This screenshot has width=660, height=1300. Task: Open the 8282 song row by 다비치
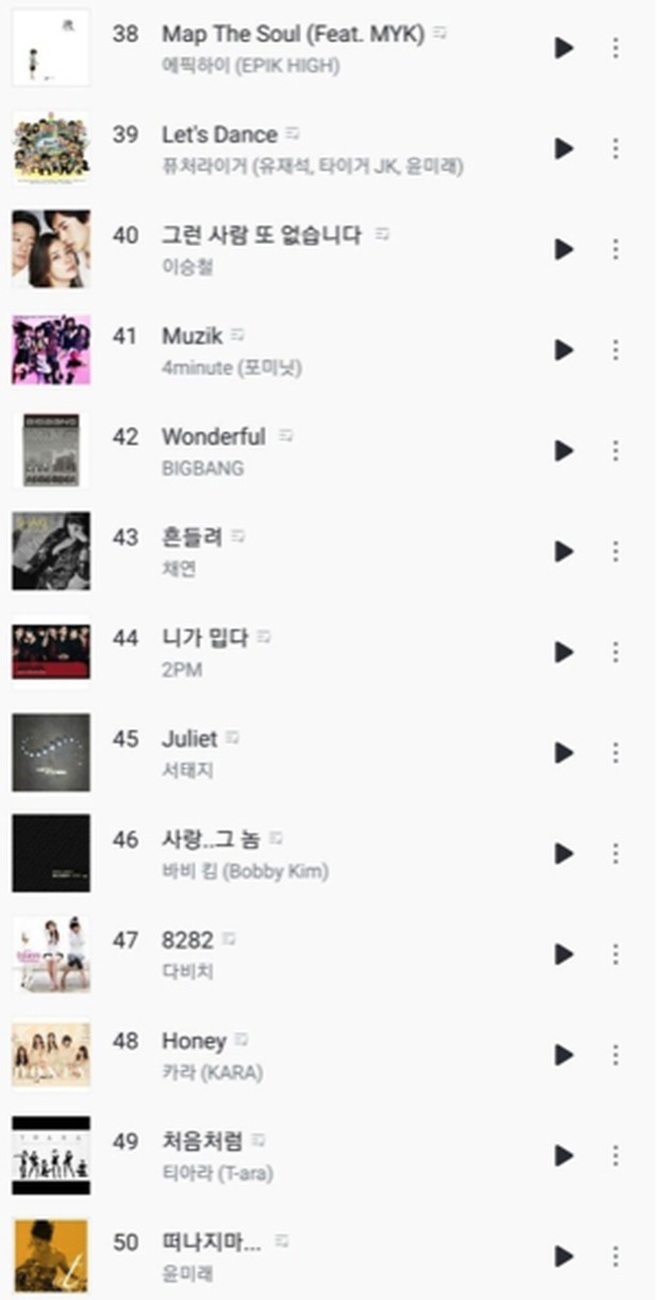coord(330,954)
